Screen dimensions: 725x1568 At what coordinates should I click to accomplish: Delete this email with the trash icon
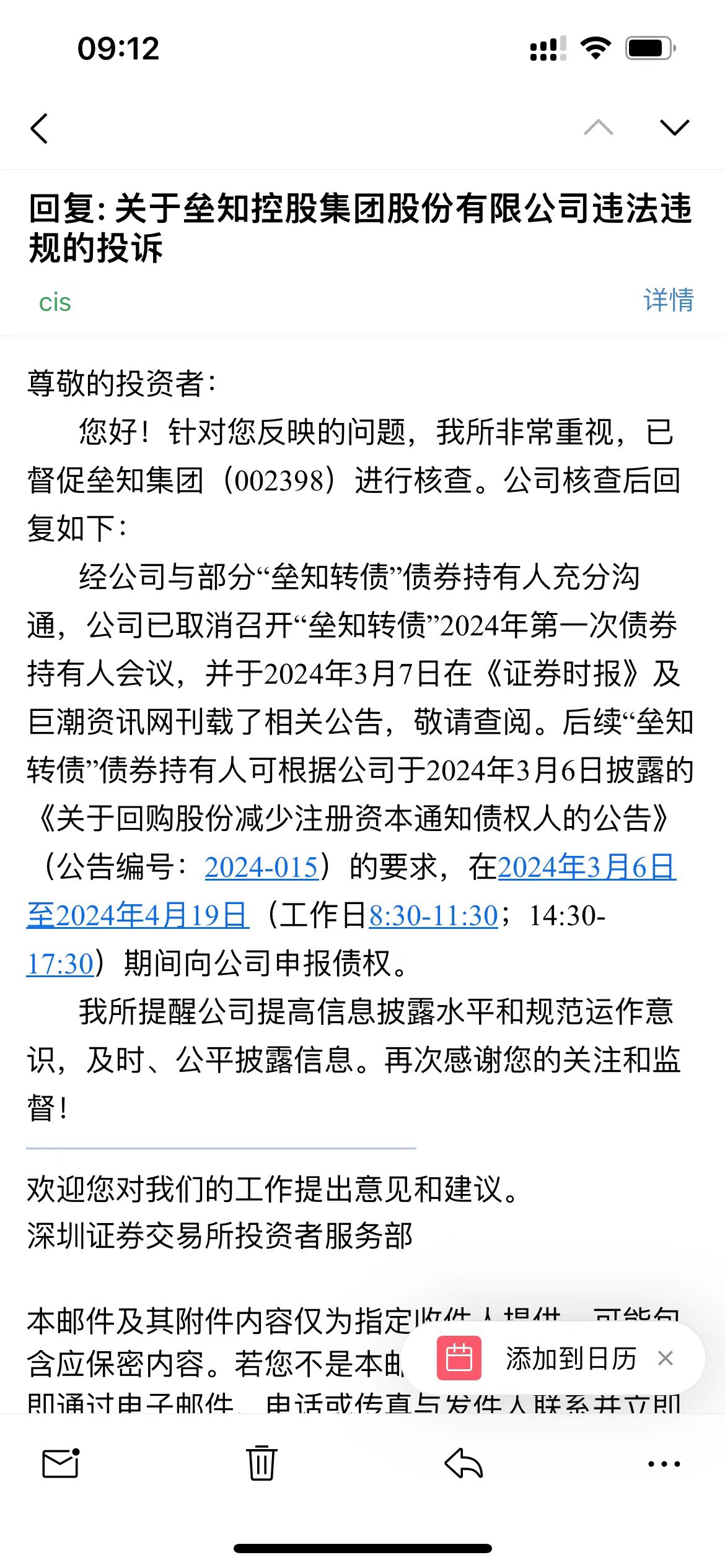pos(261,1464)
